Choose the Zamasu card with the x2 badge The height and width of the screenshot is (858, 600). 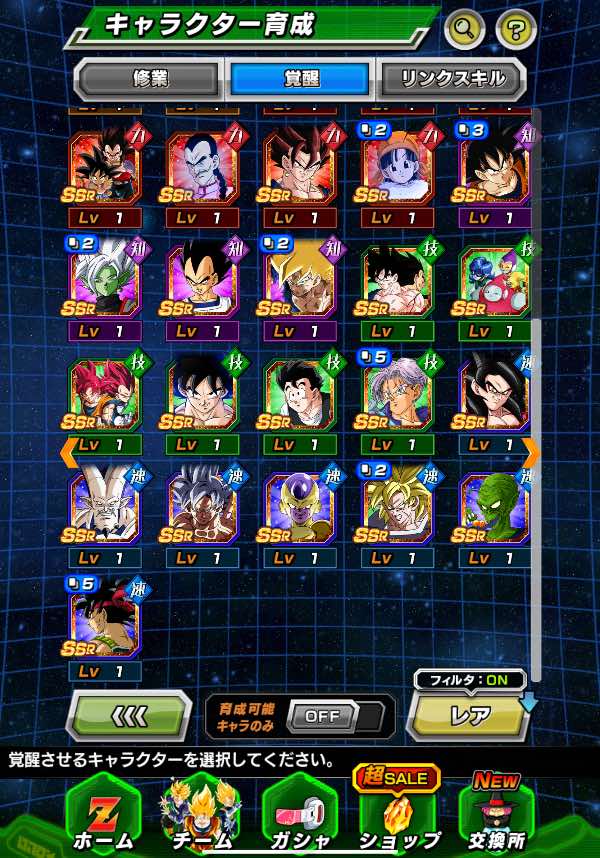(x=104, y=280)
